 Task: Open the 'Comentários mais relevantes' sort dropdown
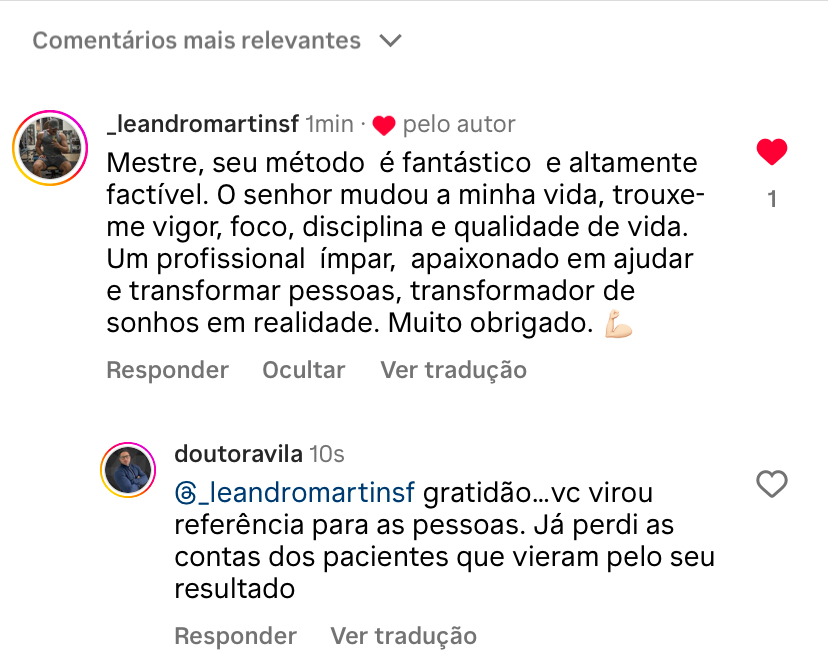[216, 41]
